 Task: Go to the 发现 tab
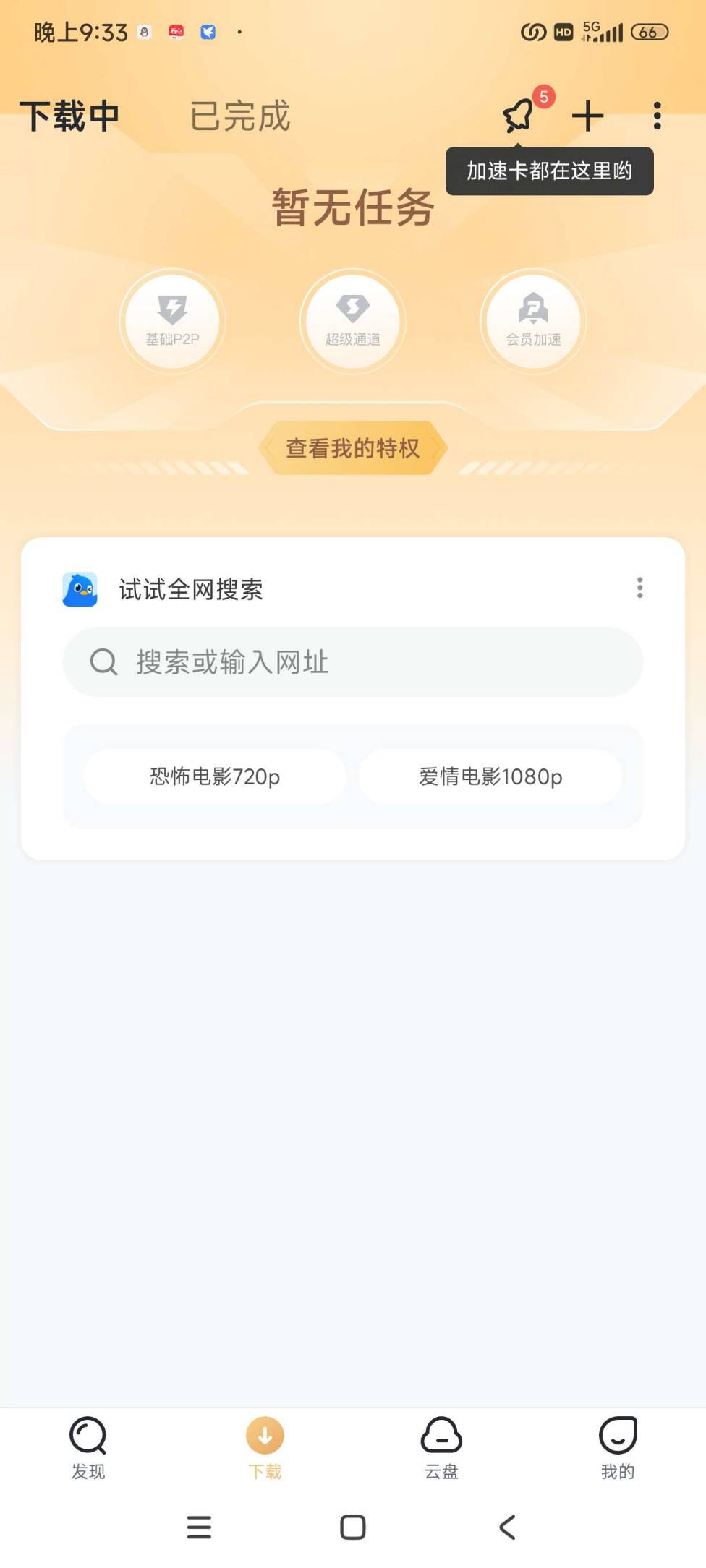tap(88, 1448)
